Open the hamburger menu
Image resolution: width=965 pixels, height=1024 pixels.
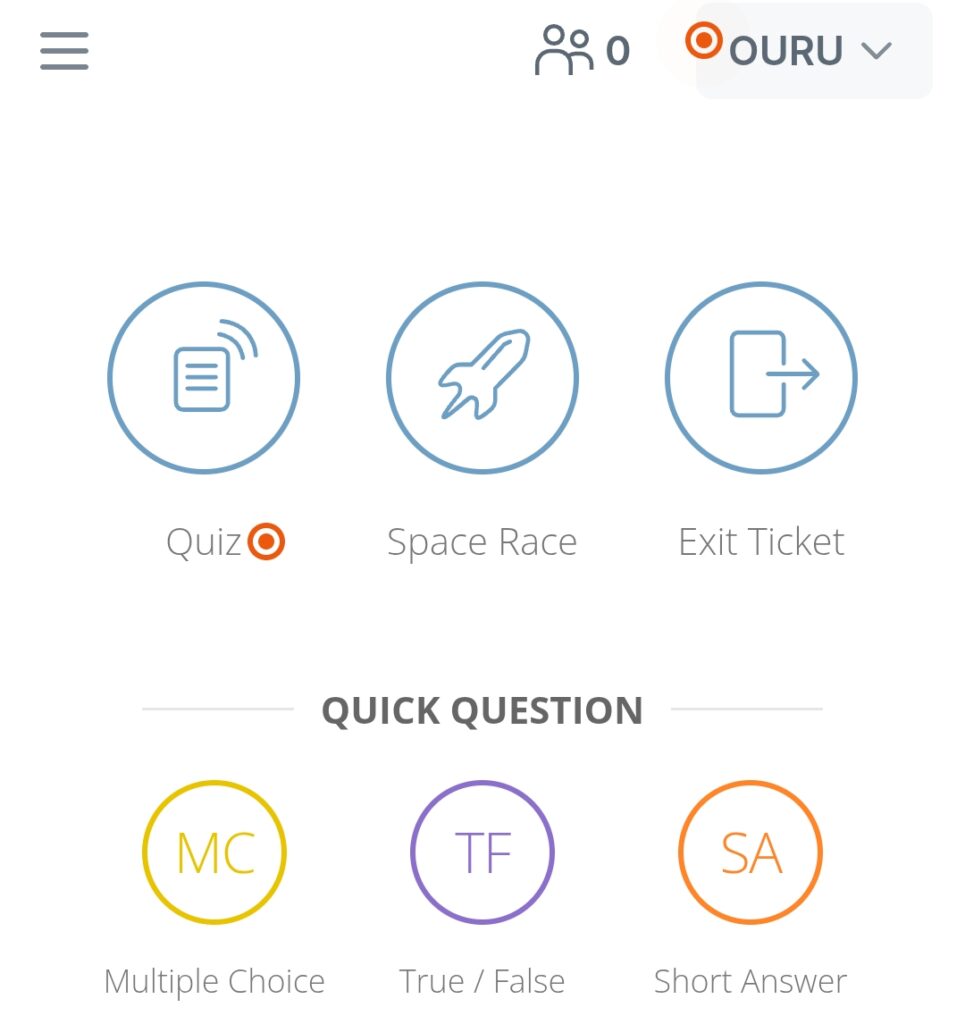[65, 51]
